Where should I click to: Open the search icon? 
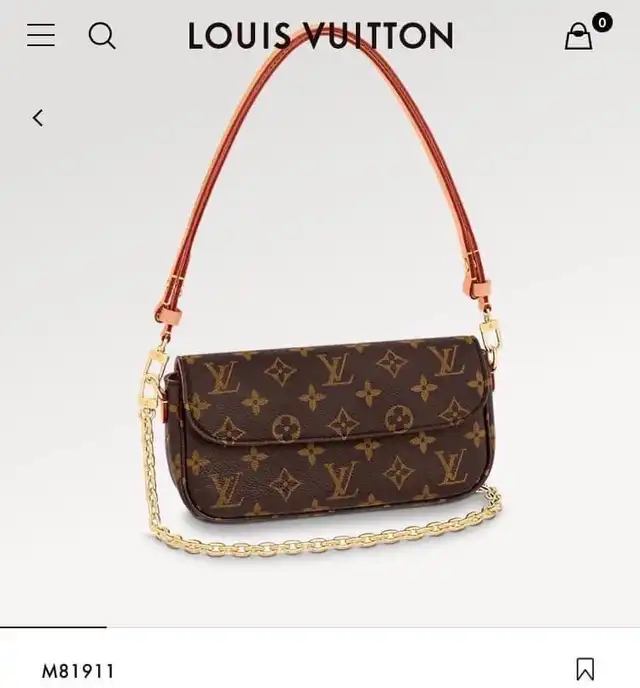(x=102, y=36)
